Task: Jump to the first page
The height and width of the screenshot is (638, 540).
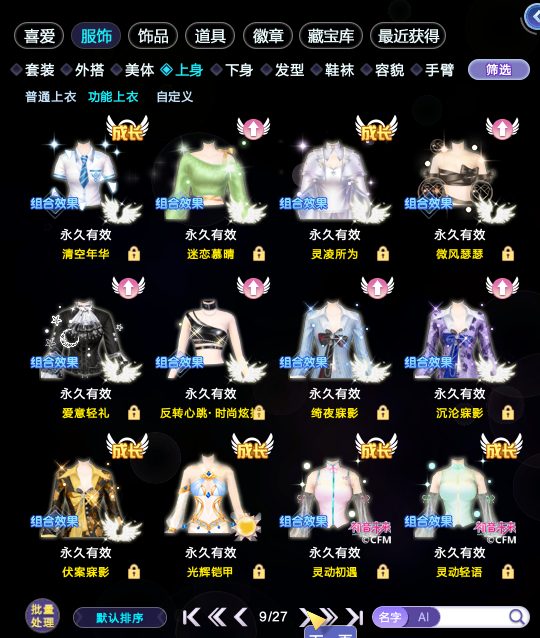Action: [191, 617]
